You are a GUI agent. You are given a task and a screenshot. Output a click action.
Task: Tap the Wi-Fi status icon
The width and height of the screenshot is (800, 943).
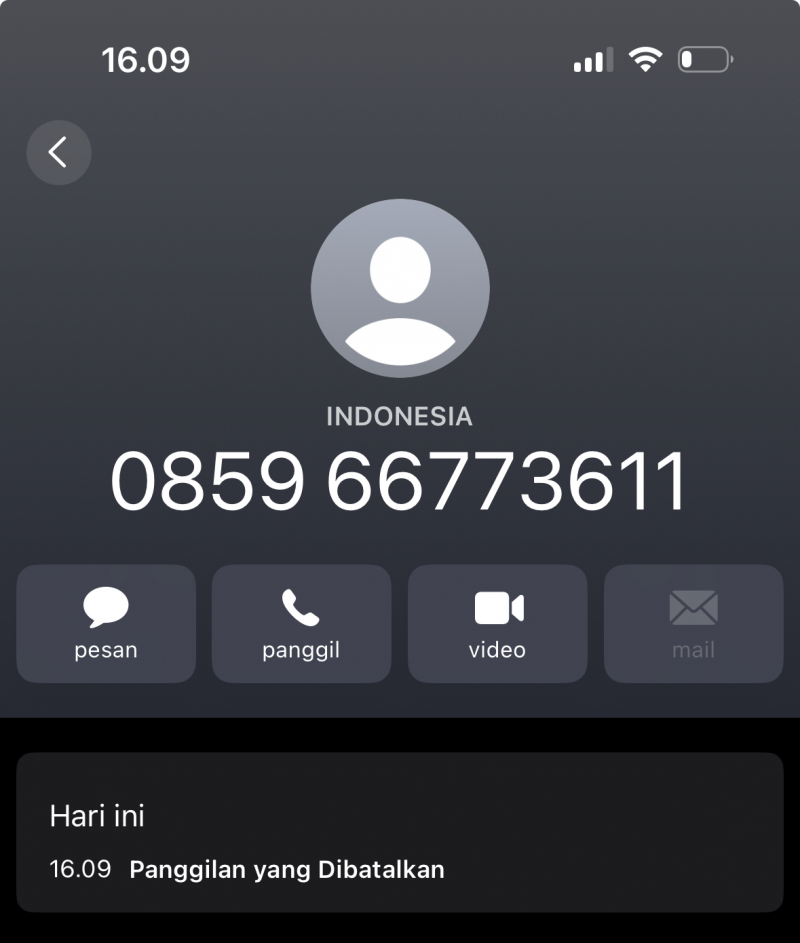(x=646, y=60)
